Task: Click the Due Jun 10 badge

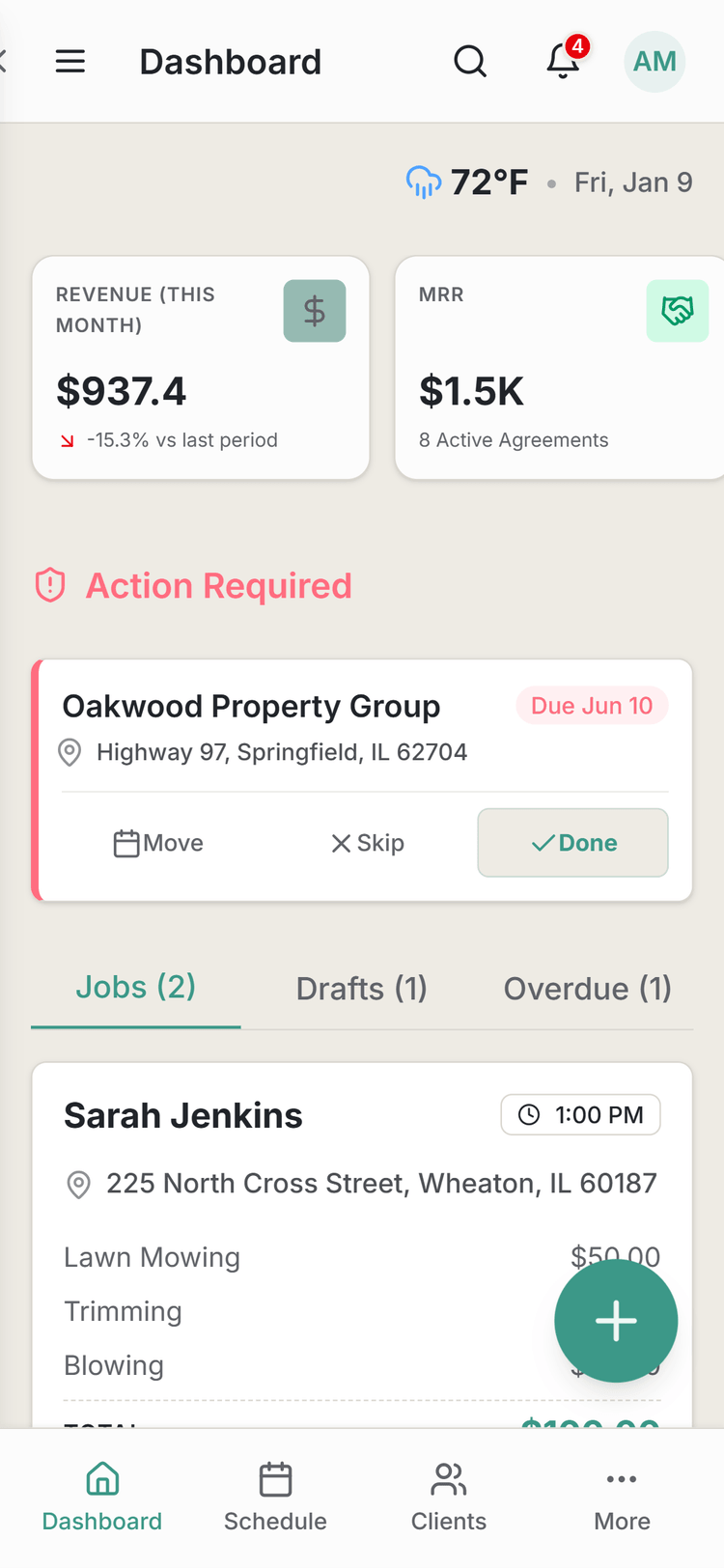Action: tap(592, 705)
